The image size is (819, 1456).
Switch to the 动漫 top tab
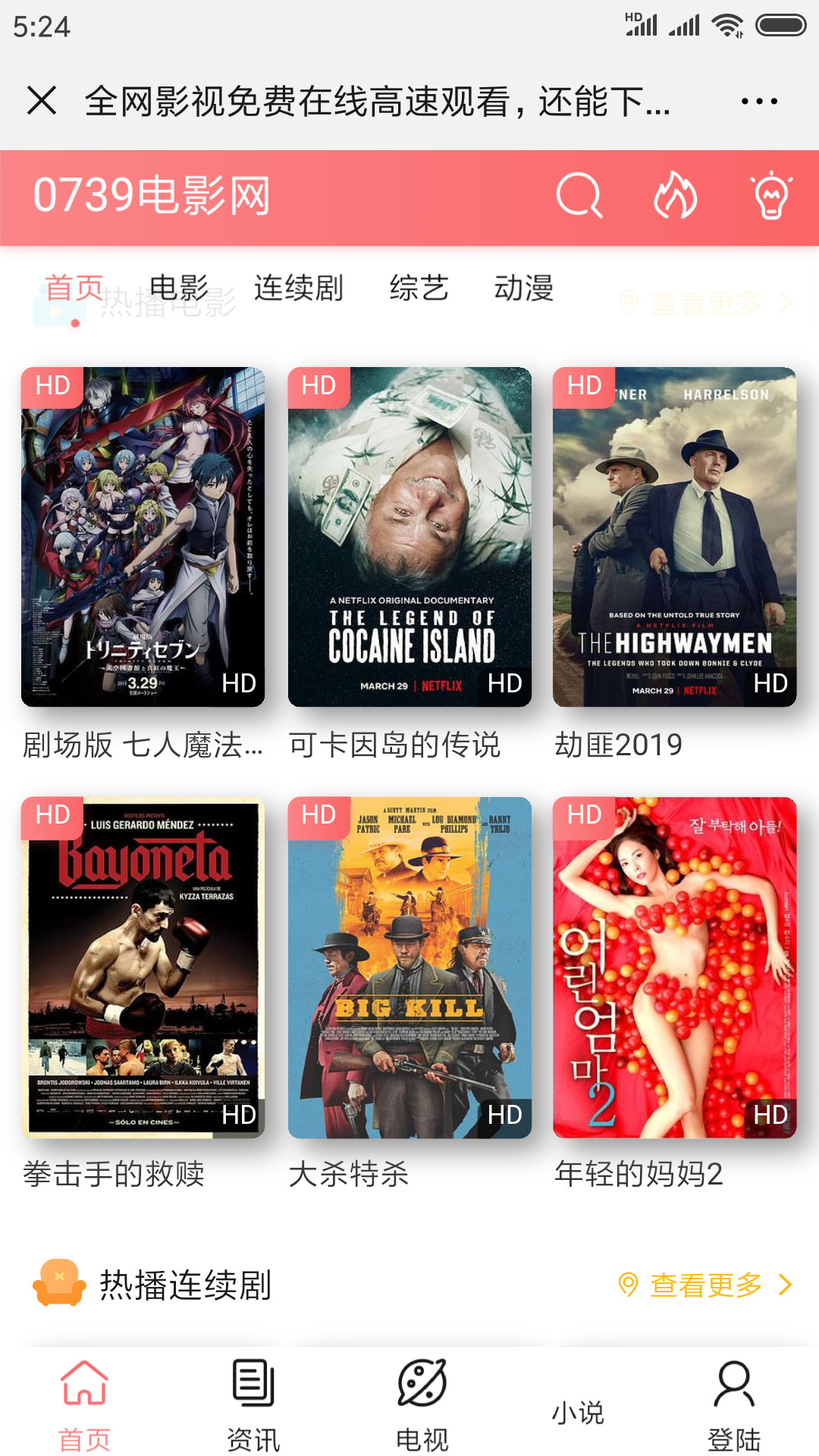[x=524, y=288]
